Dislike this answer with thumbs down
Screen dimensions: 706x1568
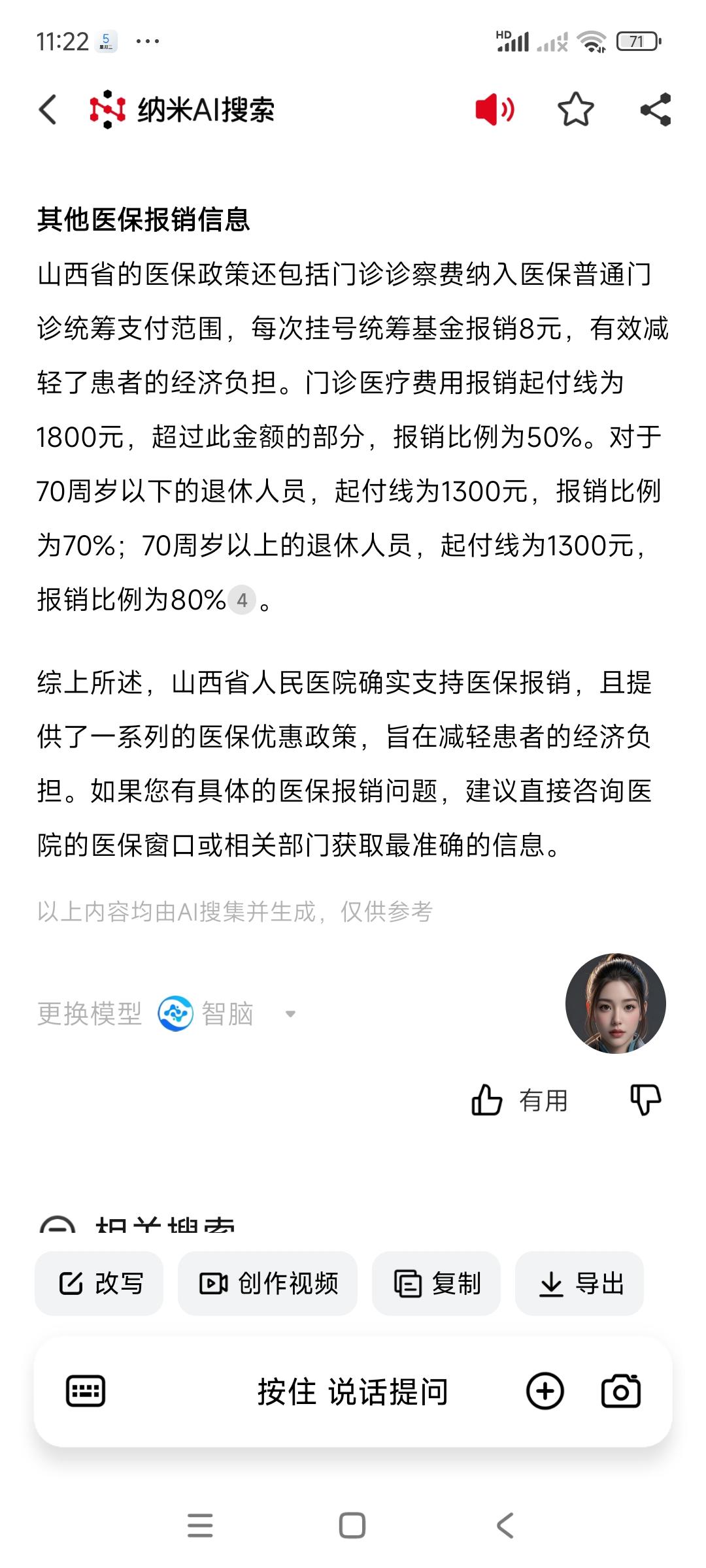pyautogui.click(x=645, y=1100)
